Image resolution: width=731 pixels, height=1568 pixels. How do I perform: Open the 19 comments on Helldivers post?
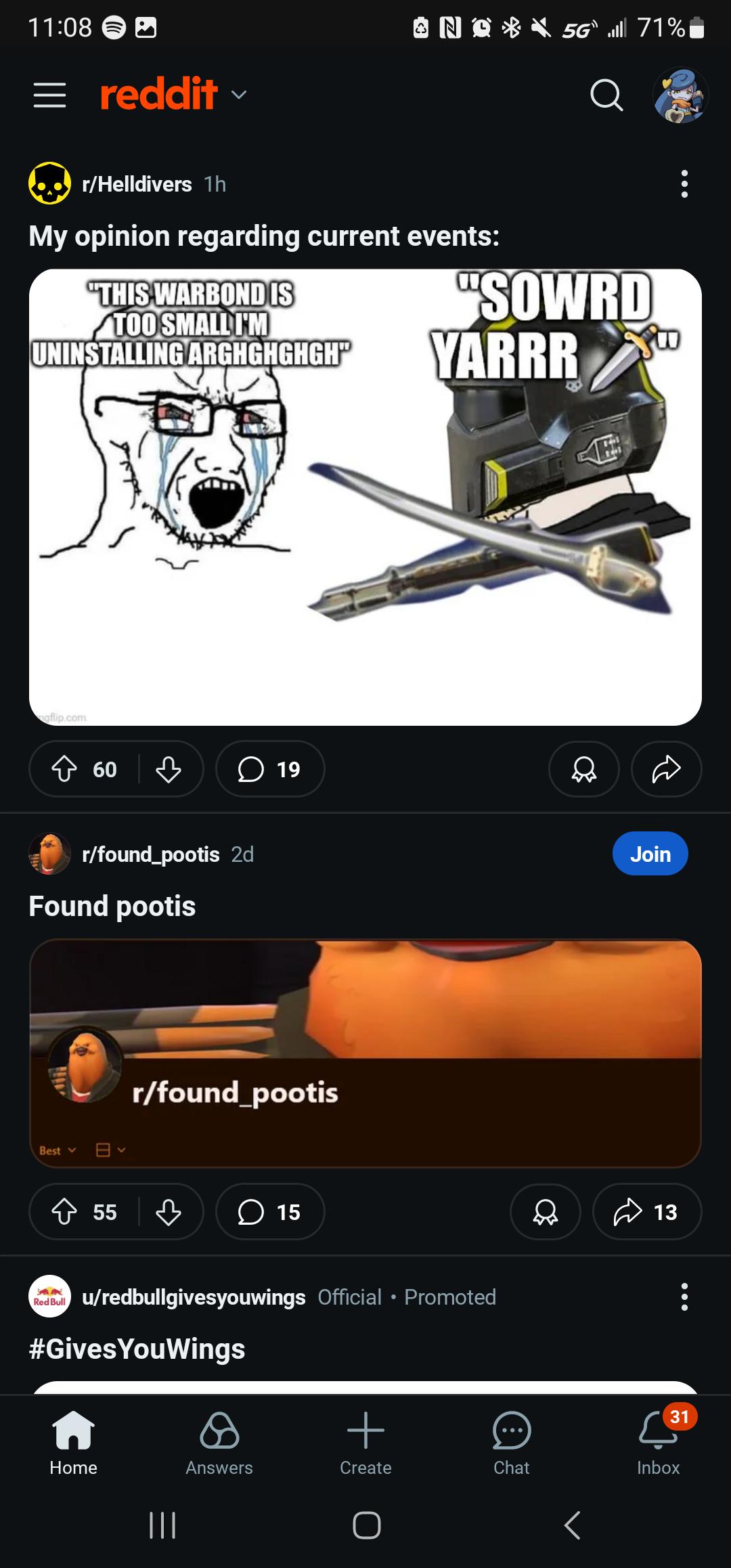click(x=270, y=769)
